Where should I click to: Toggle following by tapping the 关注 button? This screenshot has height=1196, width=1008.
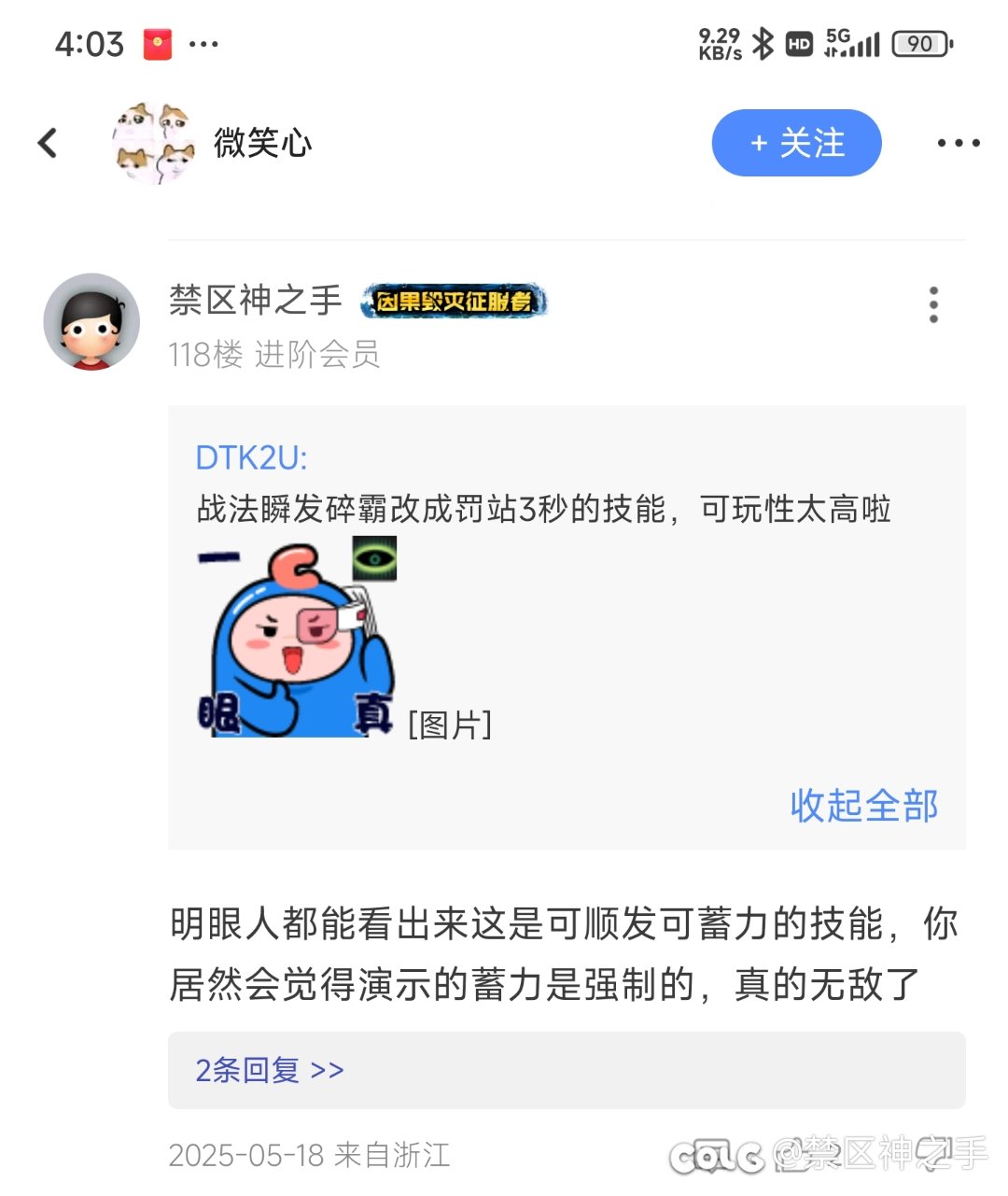tap(796, 143)
